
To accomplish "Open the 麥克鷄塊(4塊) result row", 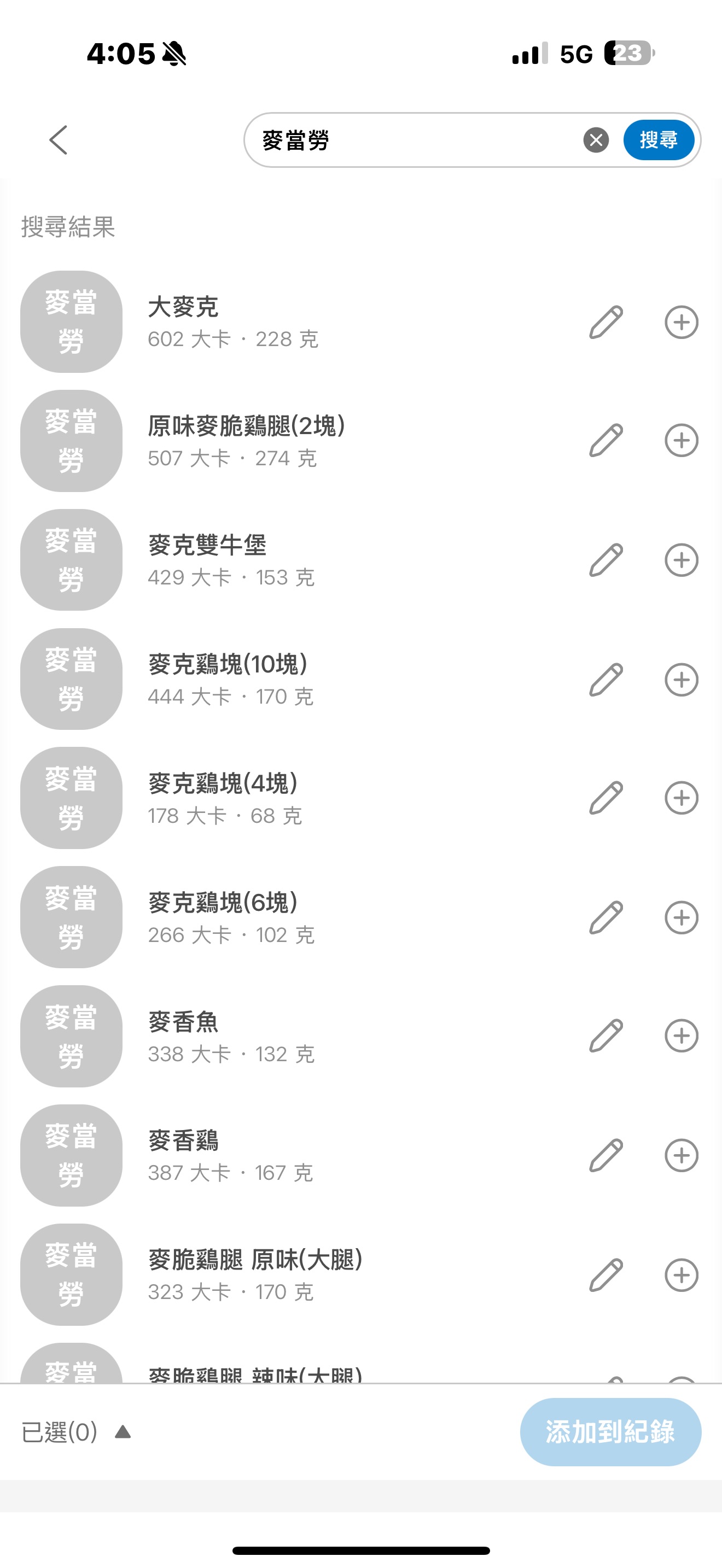I will pos(361,798).
